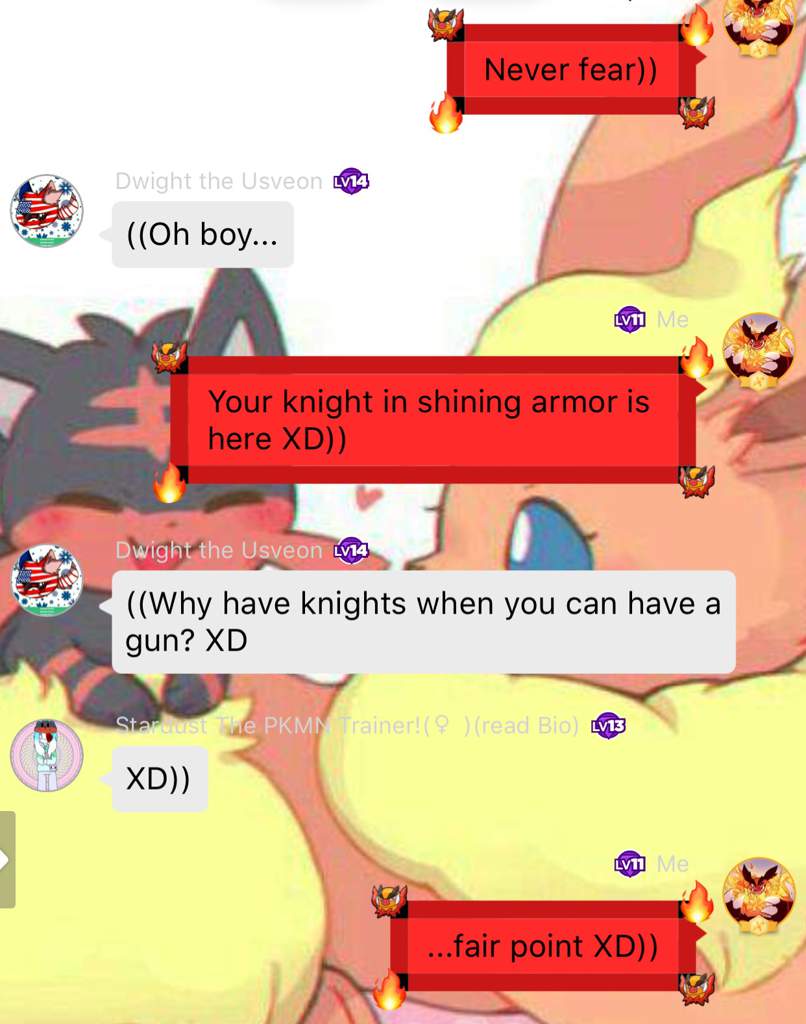The width and height of the screenshot is (806, 1024).
Task: Open the side panel handle on left edge
Action: [x=7, y=859]
